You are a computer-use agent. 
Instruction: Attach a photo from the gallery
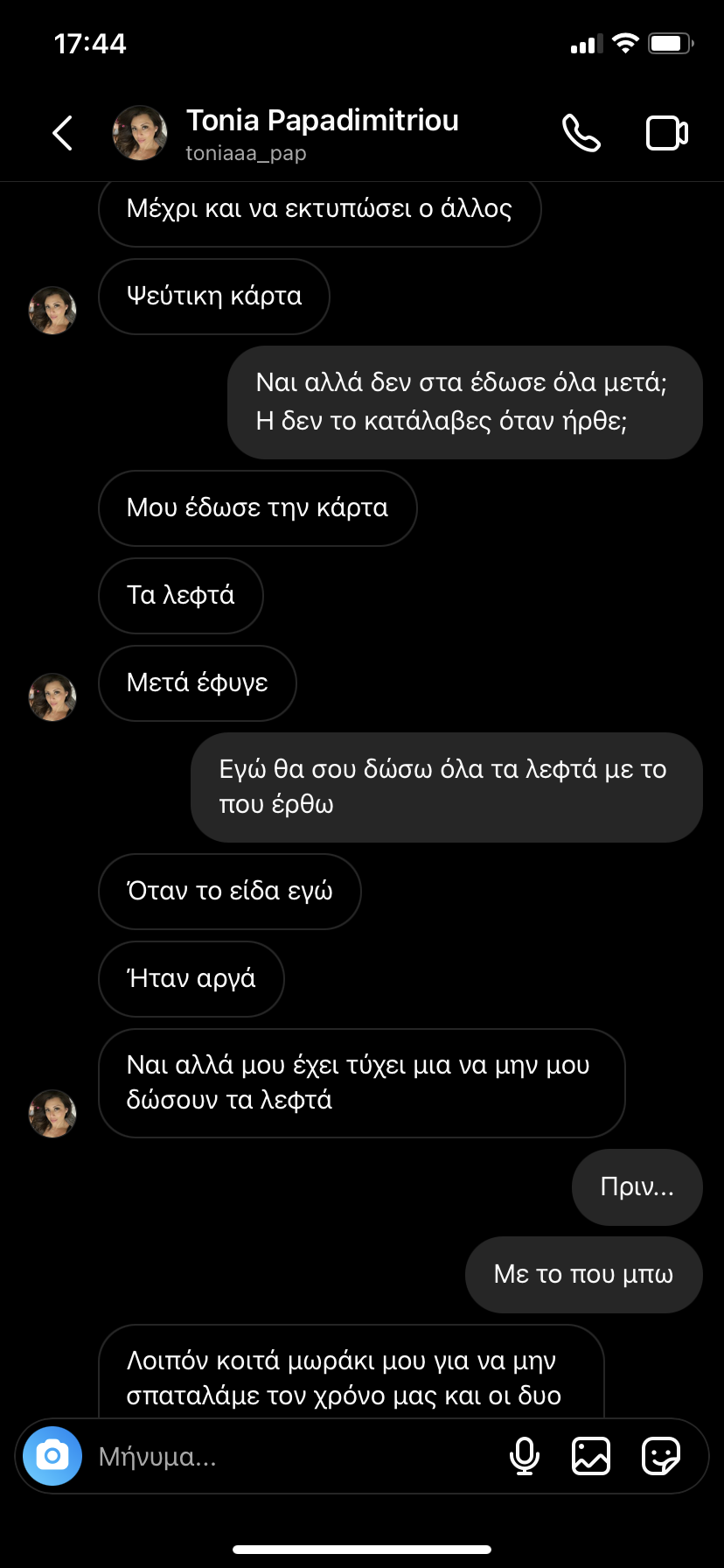(591, 1456)
